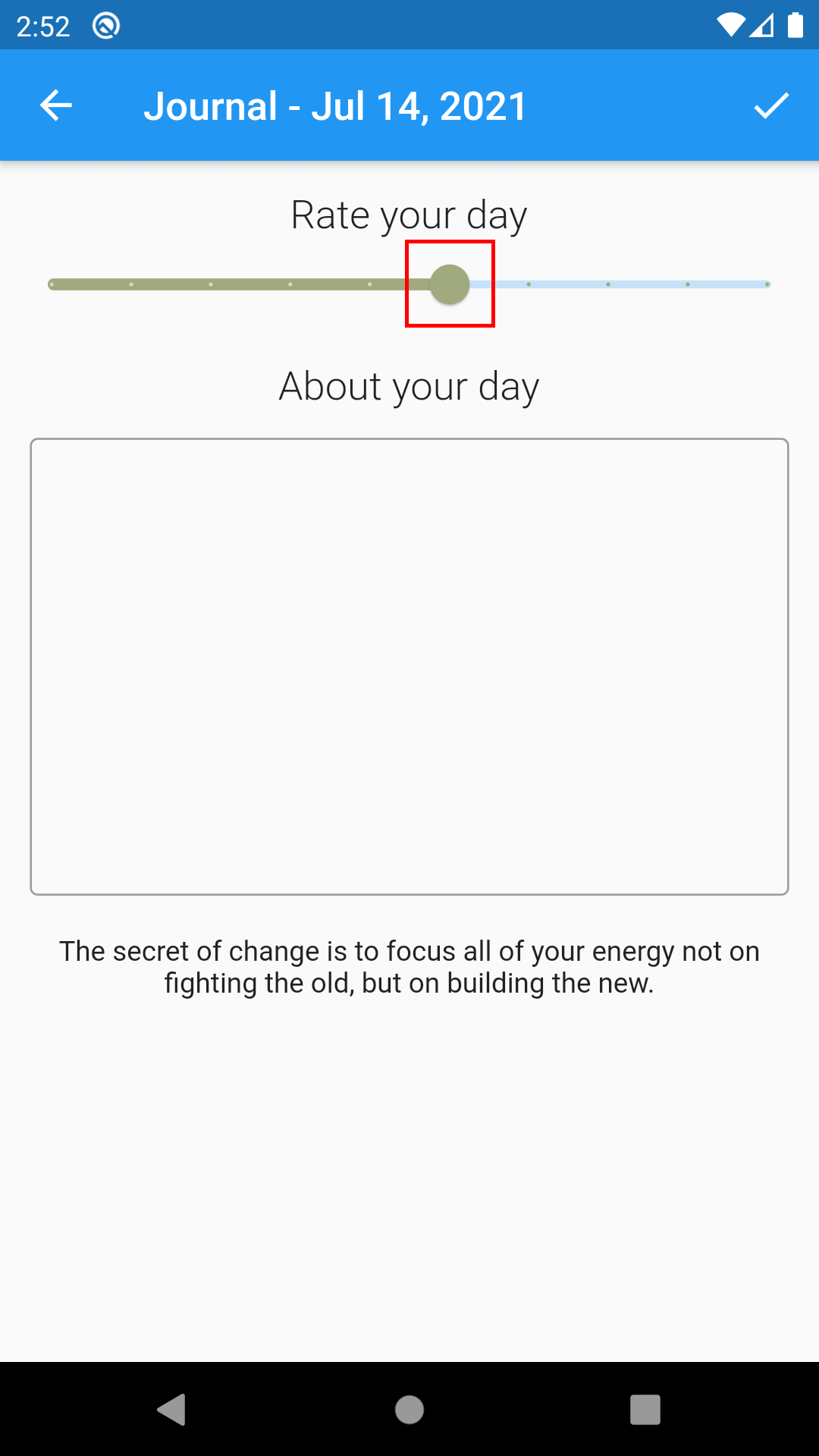The width and height of the screenshot is (819, 1456).
Task: Tap the system home button
Action: point(409,1410)
